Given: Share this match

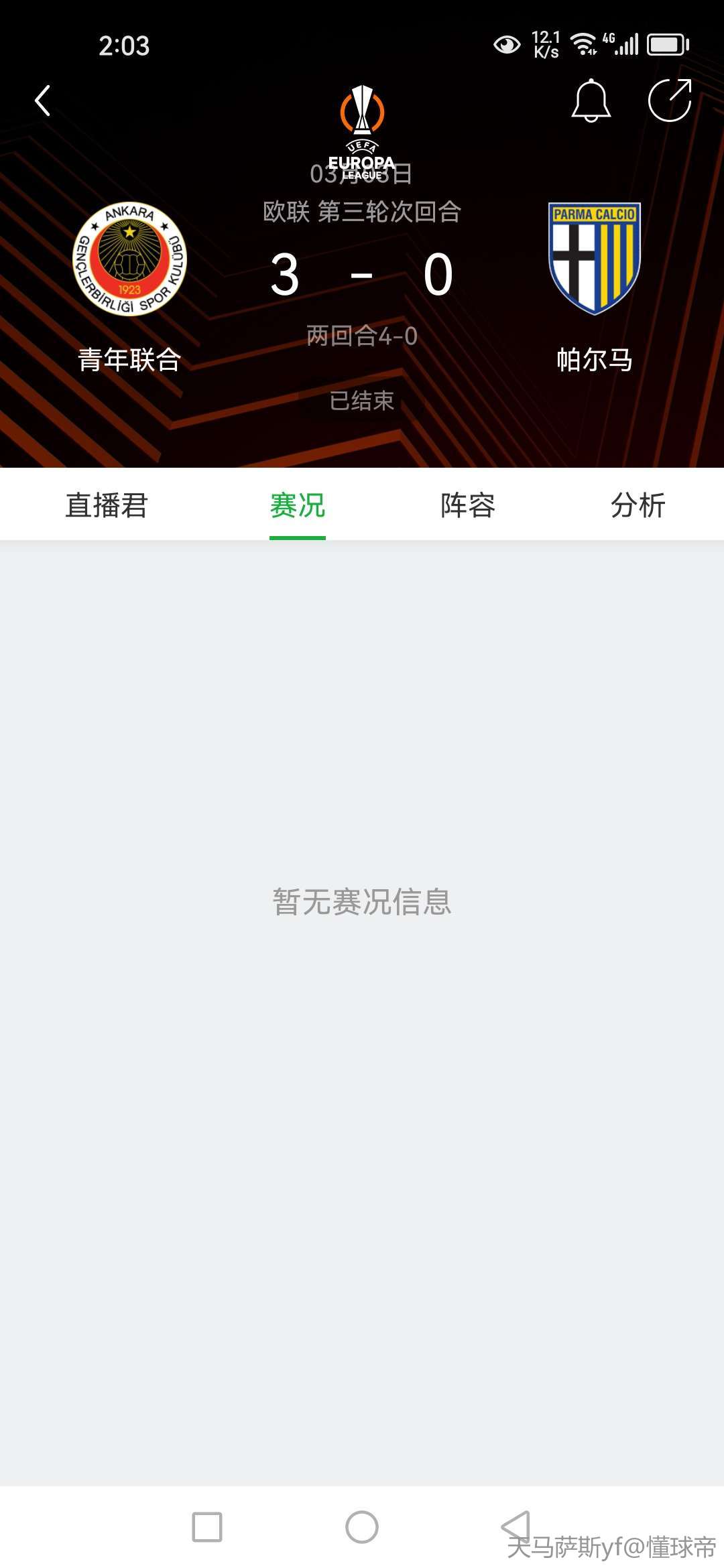Looking at the screenshot, I should pos(670,101).
